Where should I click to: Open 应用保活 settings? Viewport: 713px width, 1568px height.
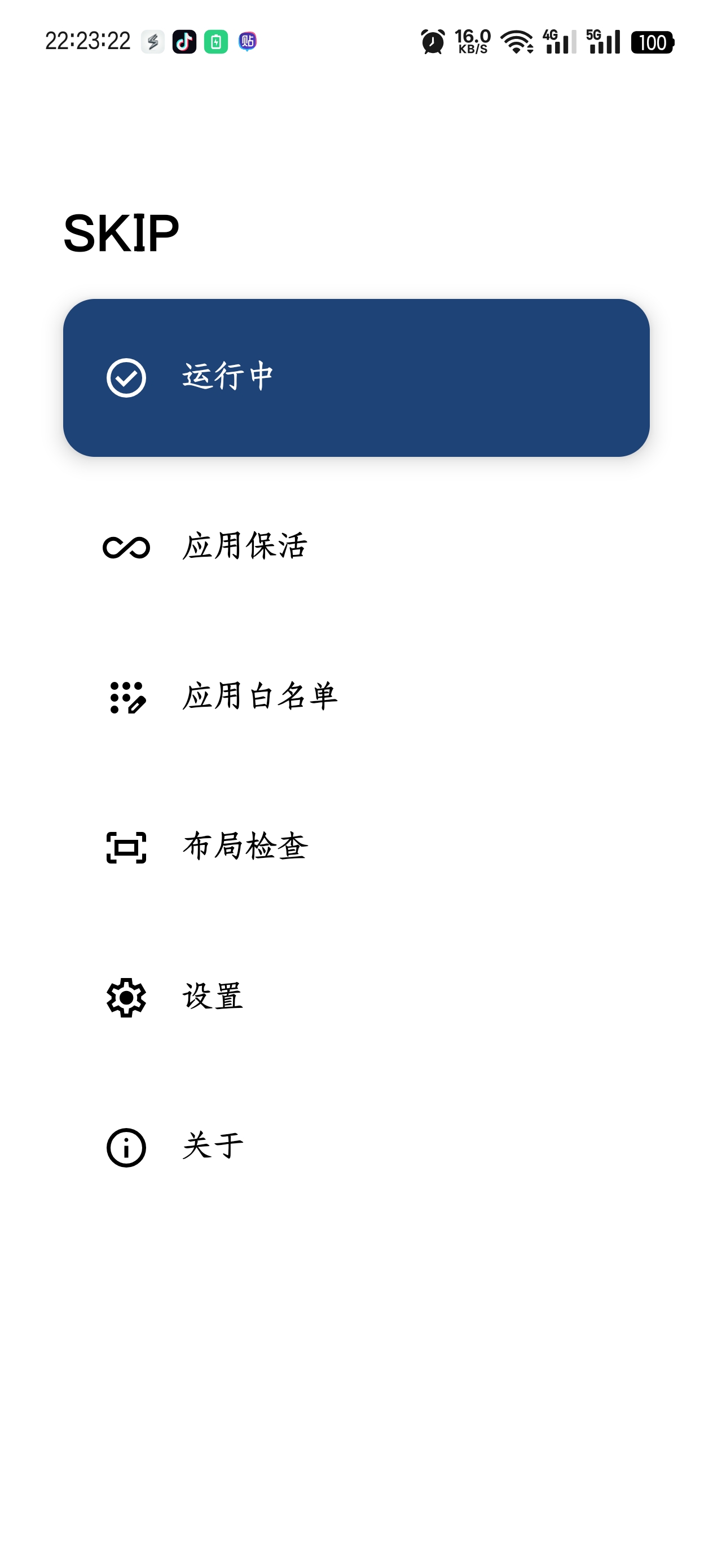[245, 546]
